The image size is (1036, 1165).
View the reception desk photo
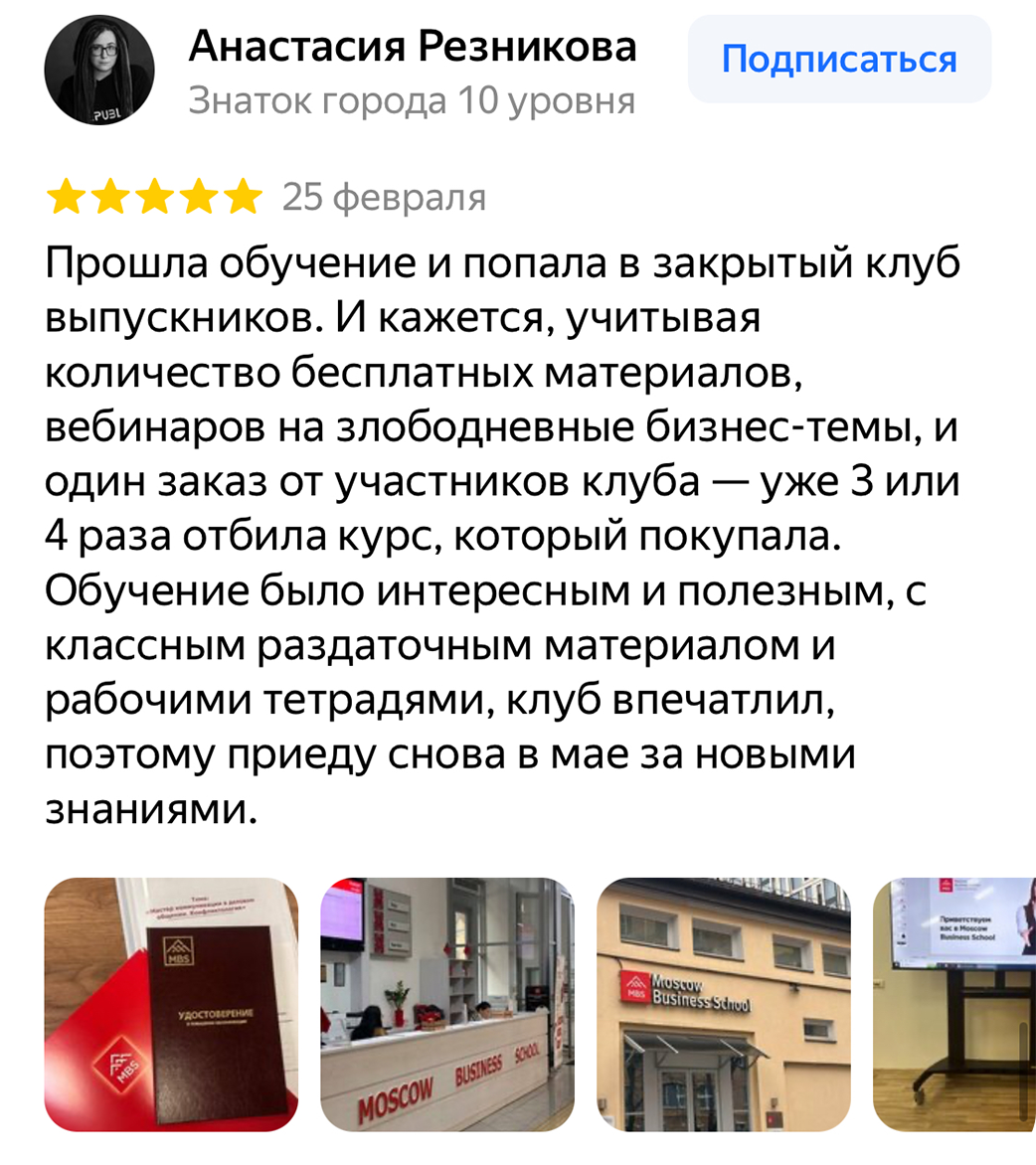pos(447,1004)
